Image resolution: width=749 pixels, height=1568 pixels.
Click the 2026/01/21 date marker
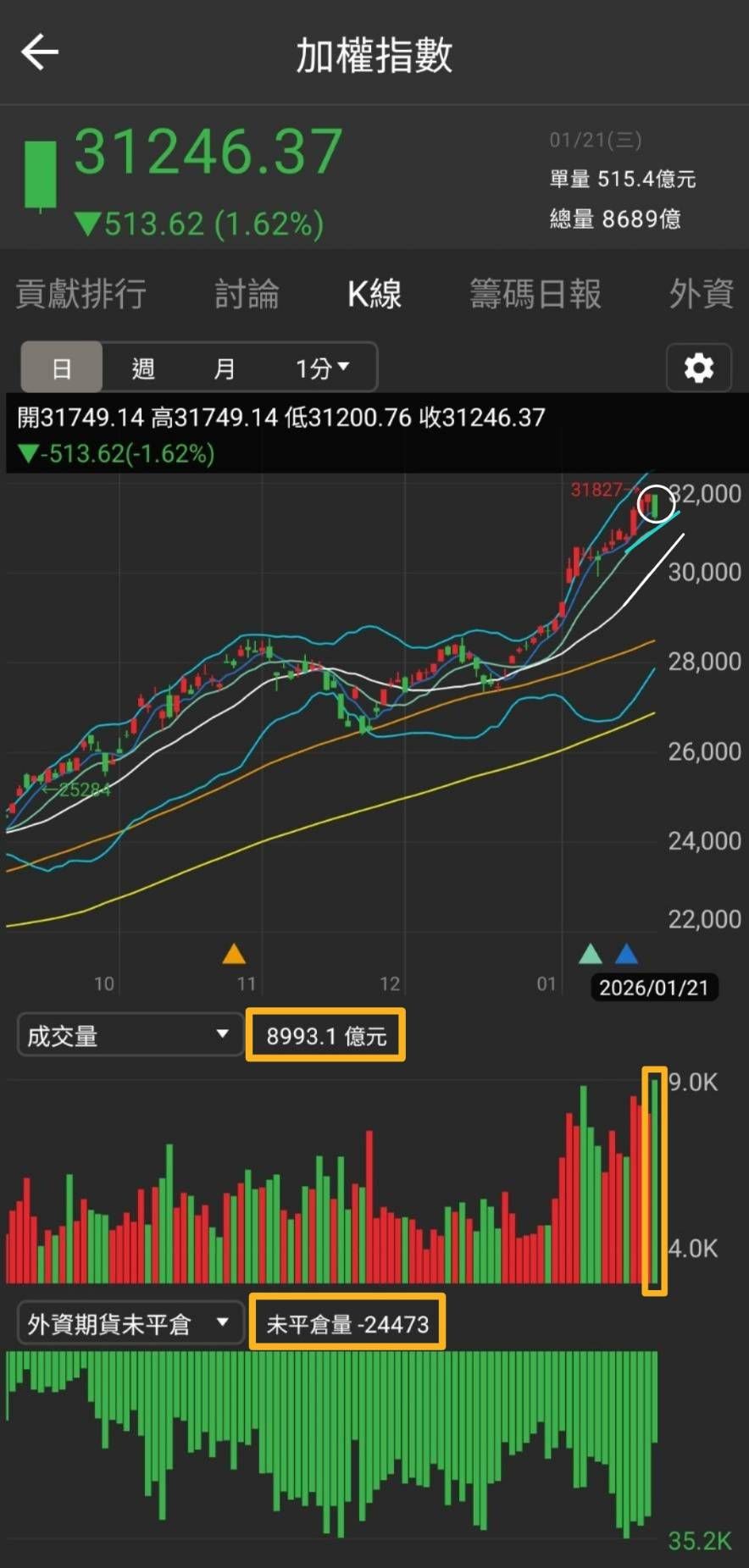click(x=653, y=987)
